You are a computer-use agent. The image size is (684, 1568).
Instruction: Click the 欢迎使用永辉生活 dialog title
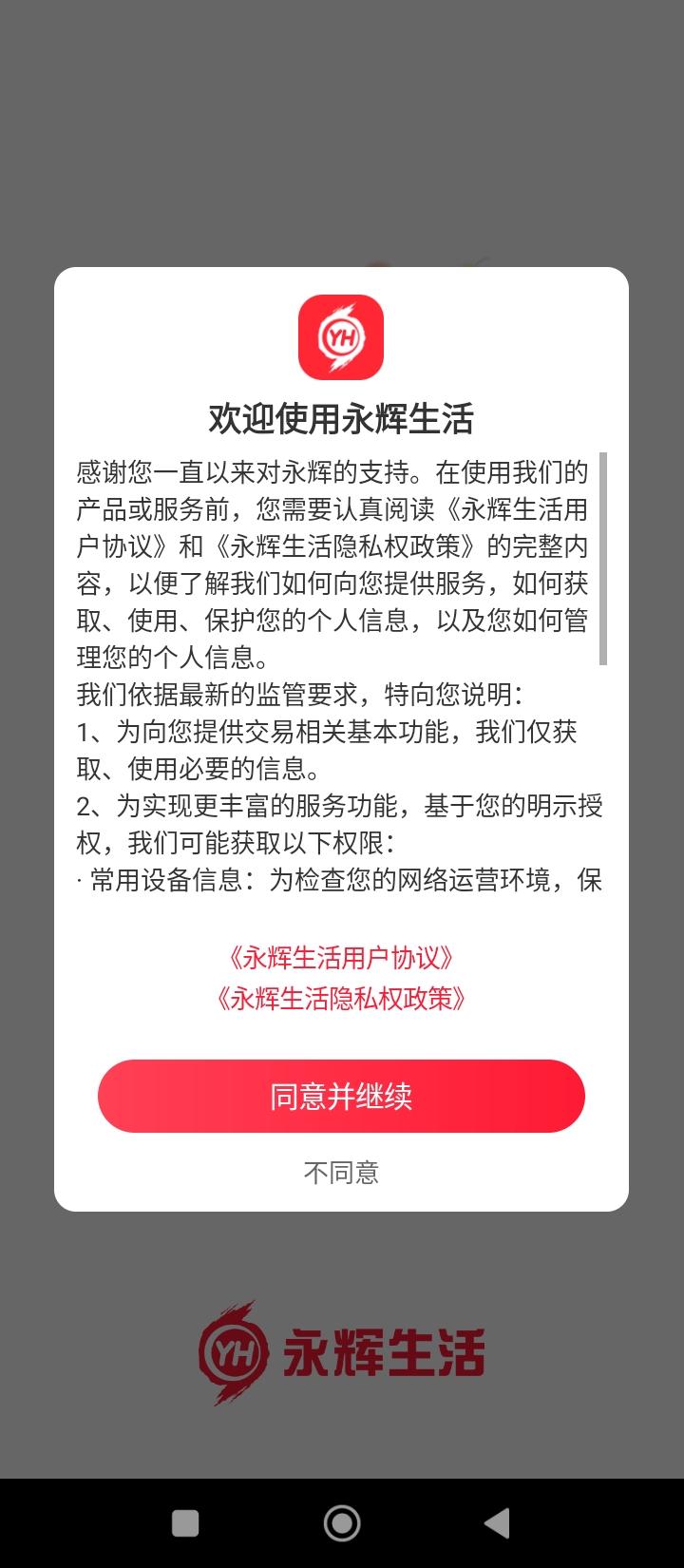[341, 413]
